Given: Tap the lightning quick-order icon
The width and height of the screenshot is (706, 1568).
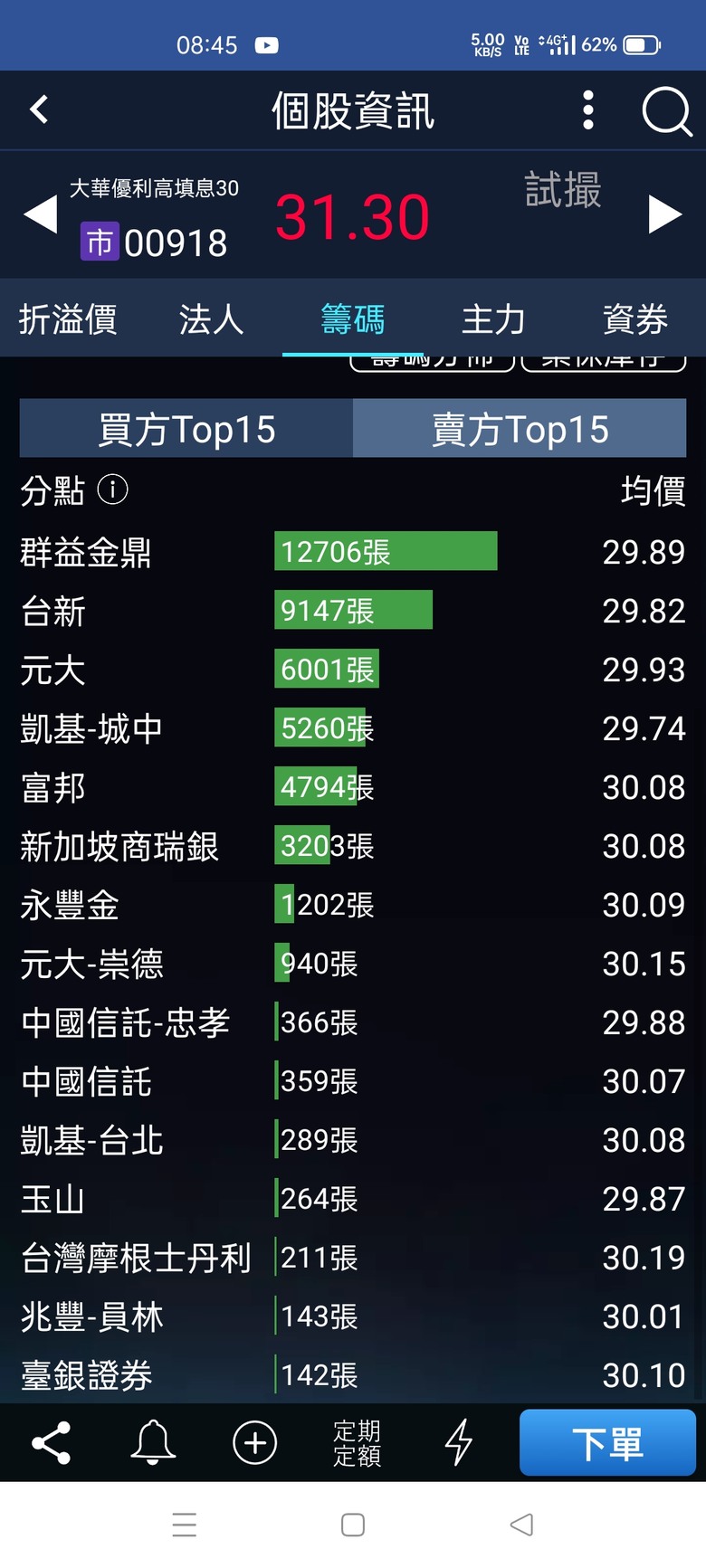Looking at the screenshot, I should point(459,1442).
